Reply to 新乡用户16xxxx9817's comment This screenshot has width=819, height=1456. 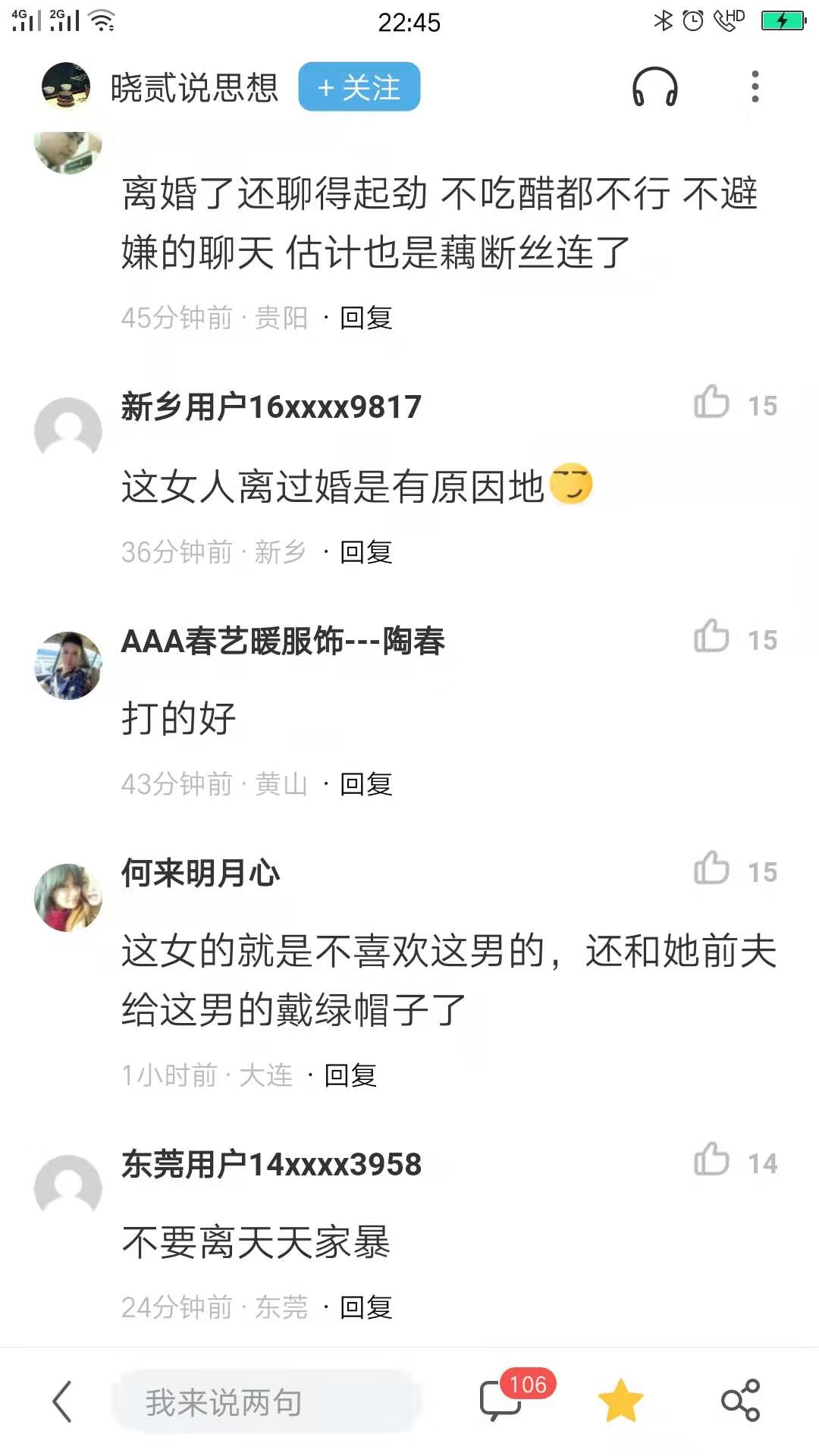pos(366,552)
